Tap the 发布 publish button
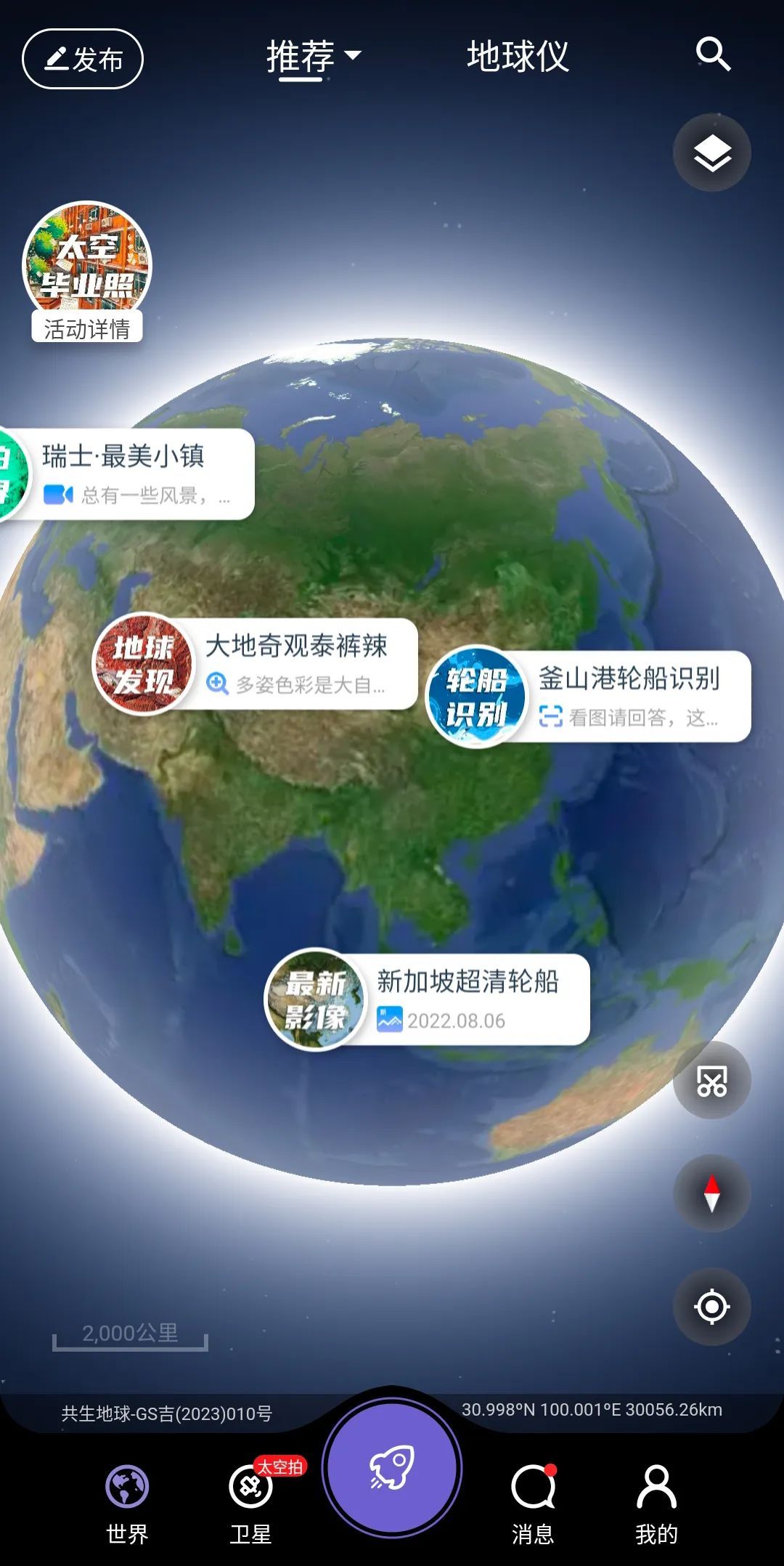This screenshot has width=784, height=1566. (83, 59)
